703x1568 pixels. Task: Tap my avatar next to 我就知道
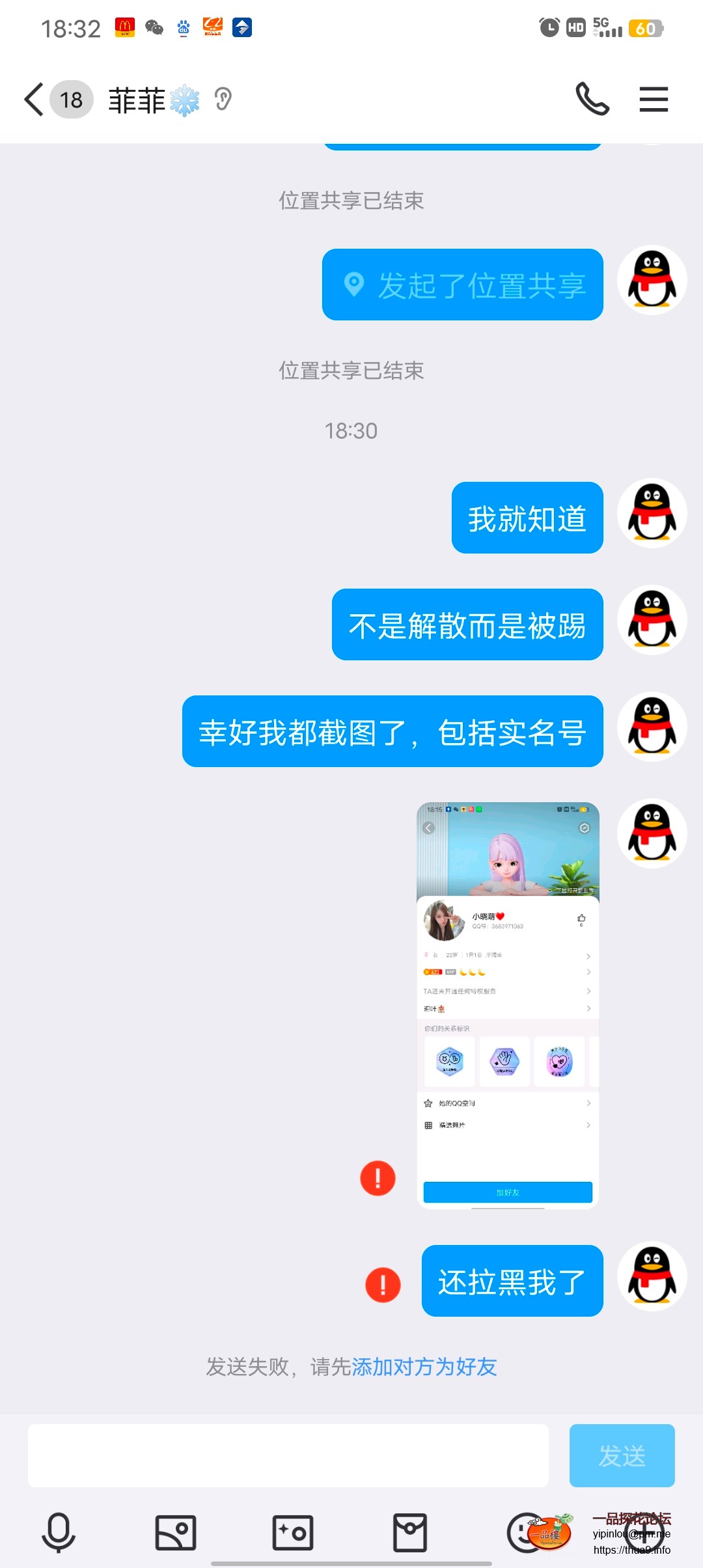coord(652,513)
